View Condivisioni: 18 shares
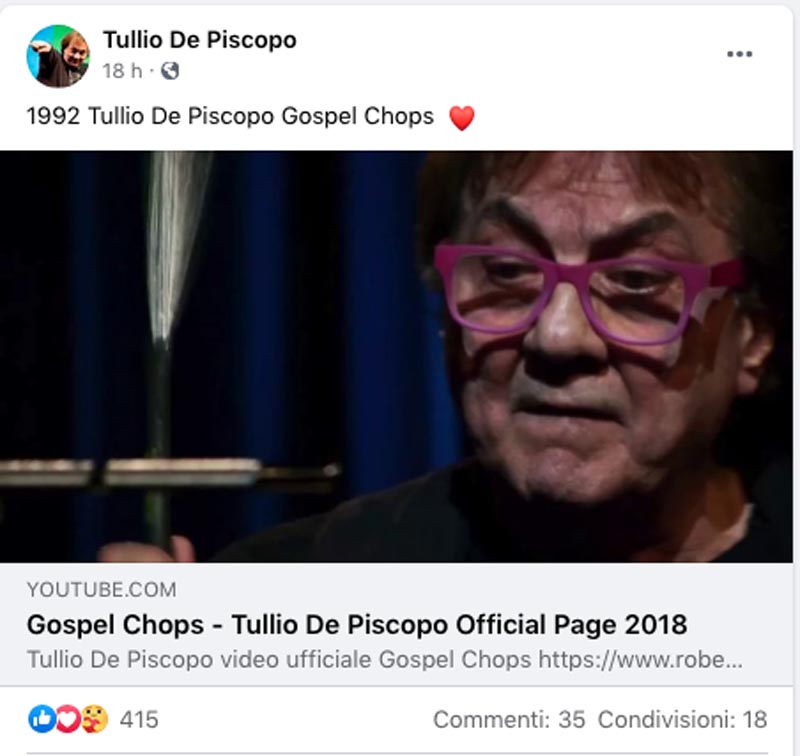Viewport: 800px width, 756px height. tap(682, 720)
